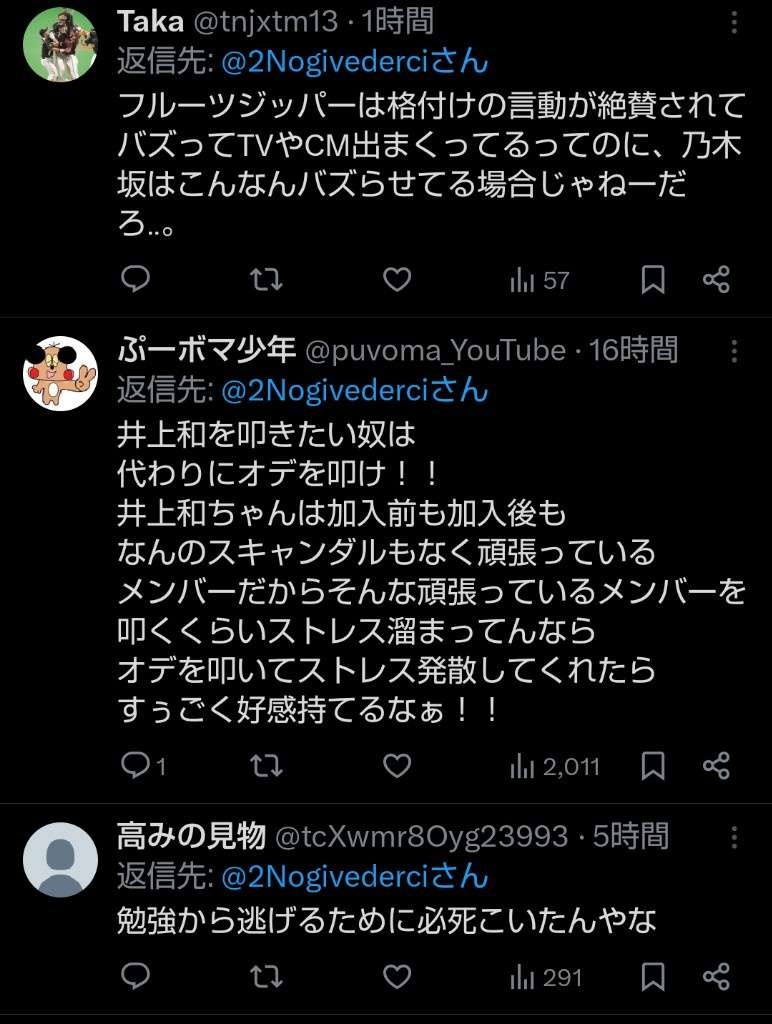Like ぷーボマ少年's tweet
The width and height of the screenshot is (772, 1024).
pyautogui.click(x=397, y=766)
